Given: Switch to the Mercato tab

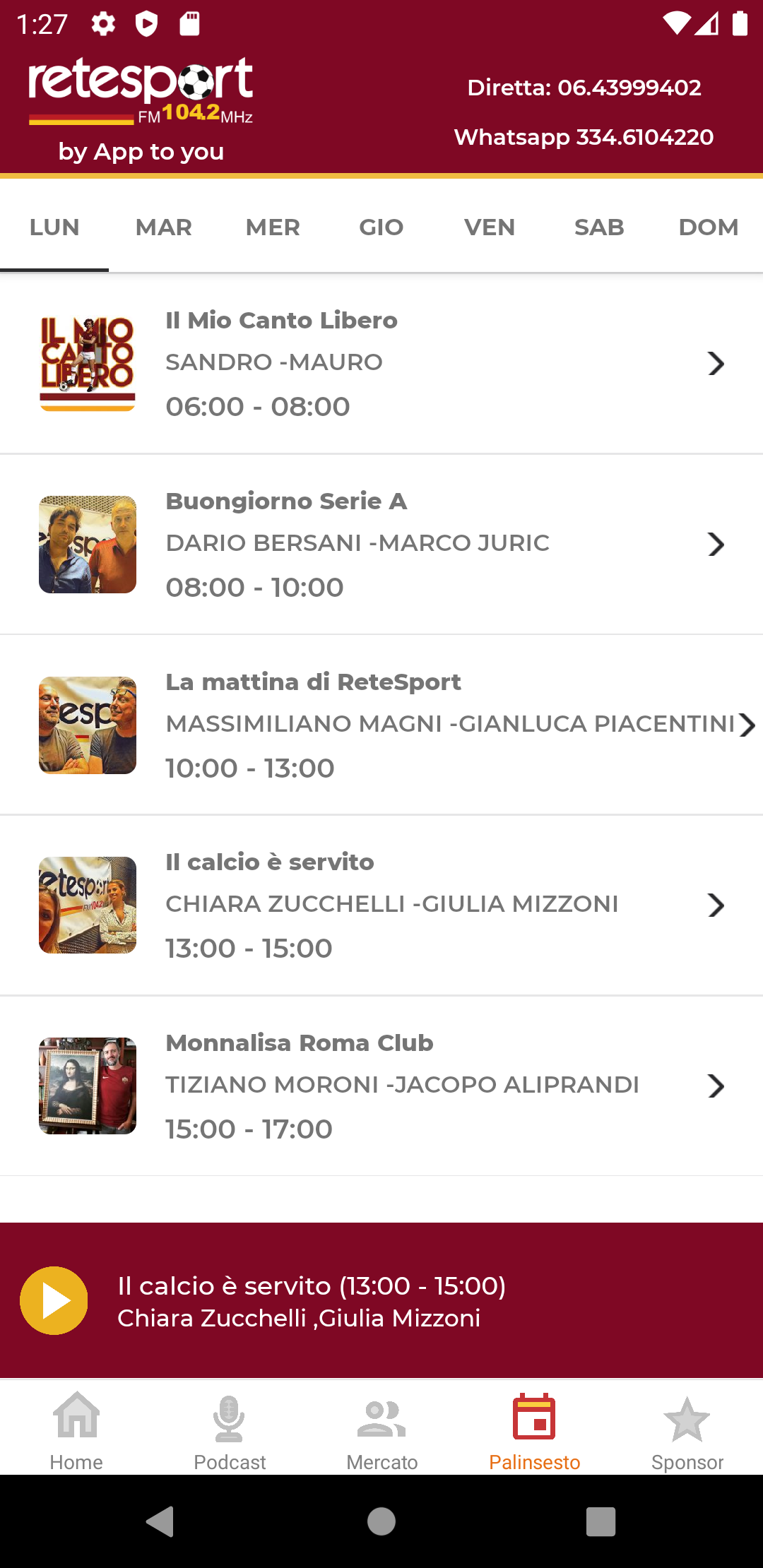Looking at the screenshot, I should tap(381, 1431).
